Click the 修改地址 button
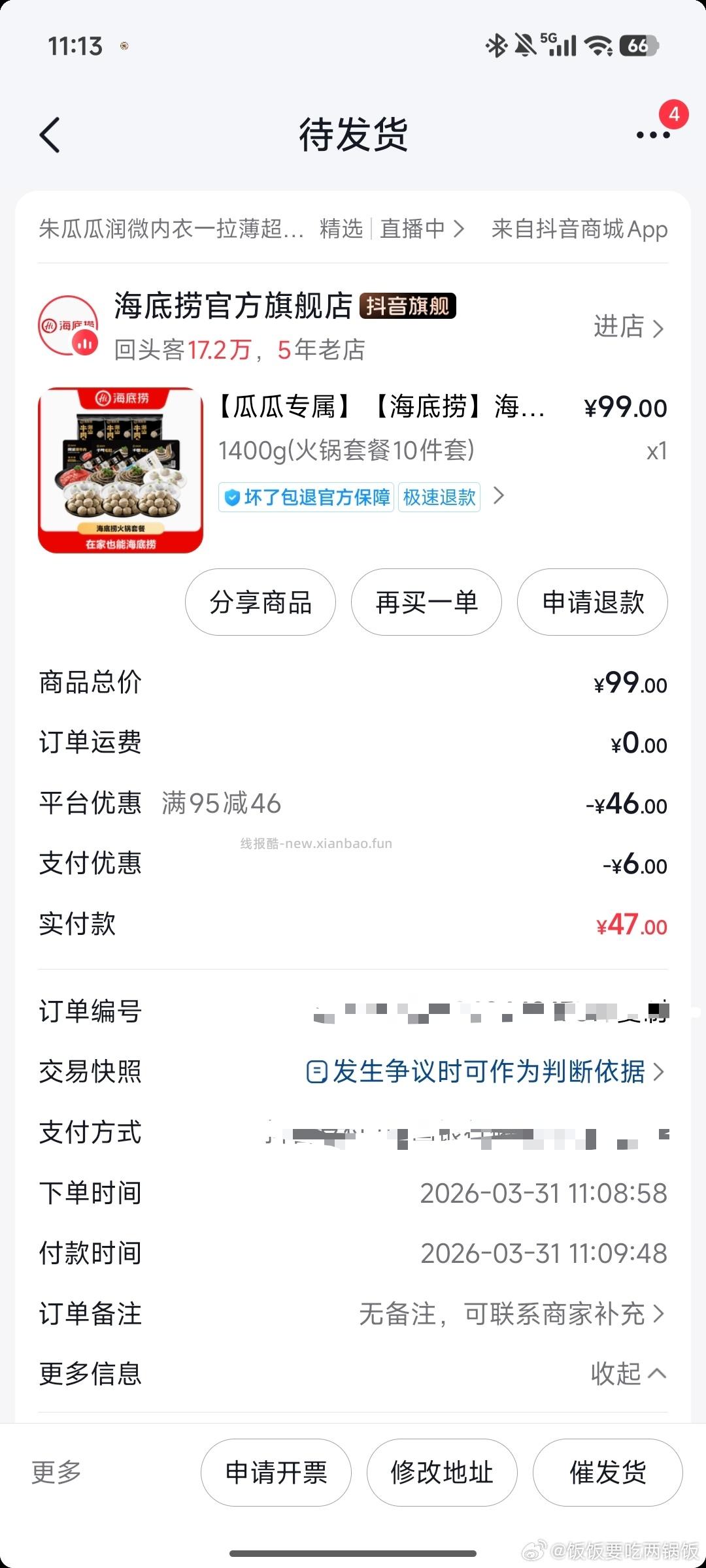706x1568 pixels. (441, 1473)
